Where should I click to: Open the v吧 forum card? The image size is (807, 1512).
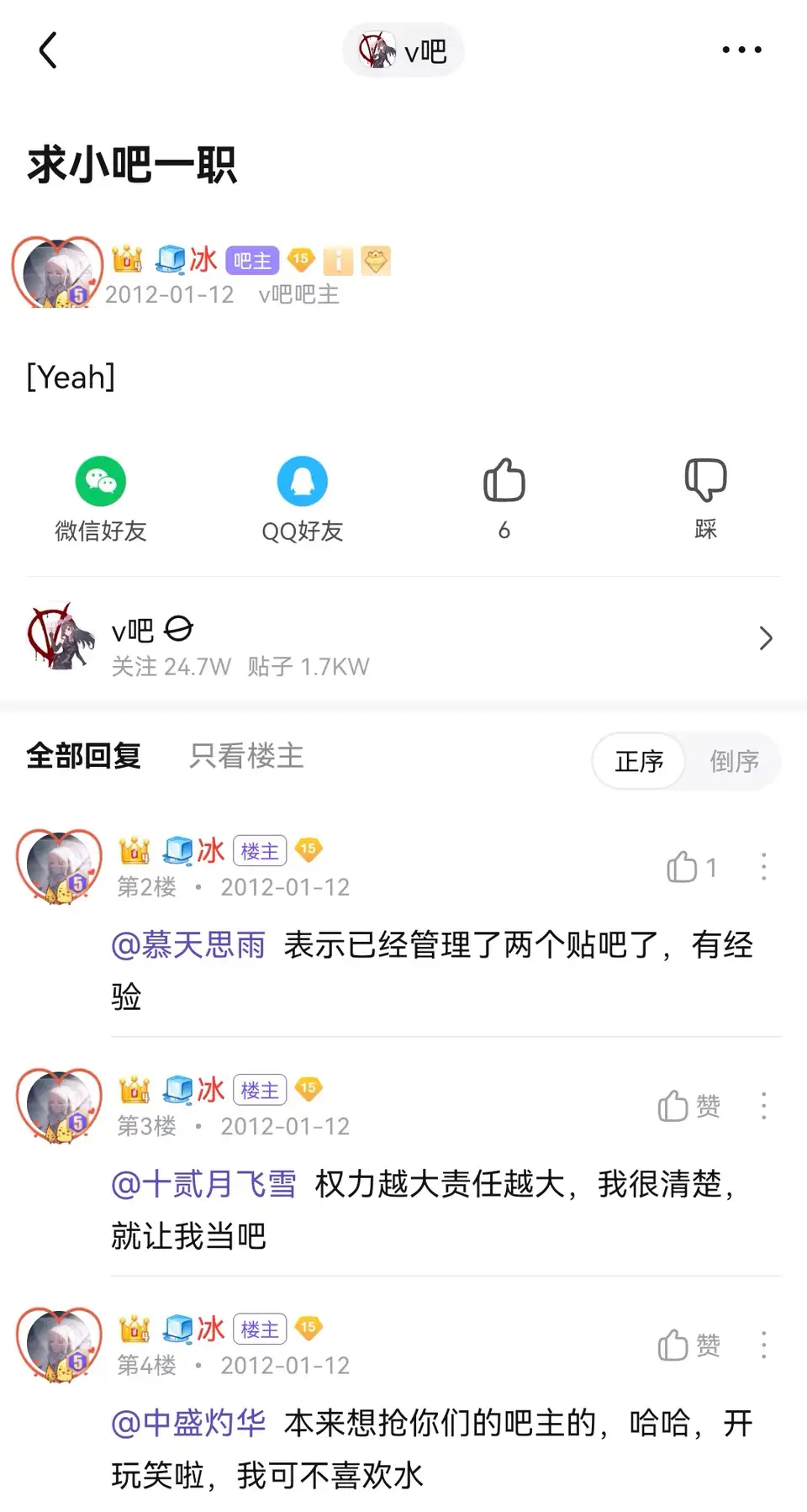click(403, 639)
